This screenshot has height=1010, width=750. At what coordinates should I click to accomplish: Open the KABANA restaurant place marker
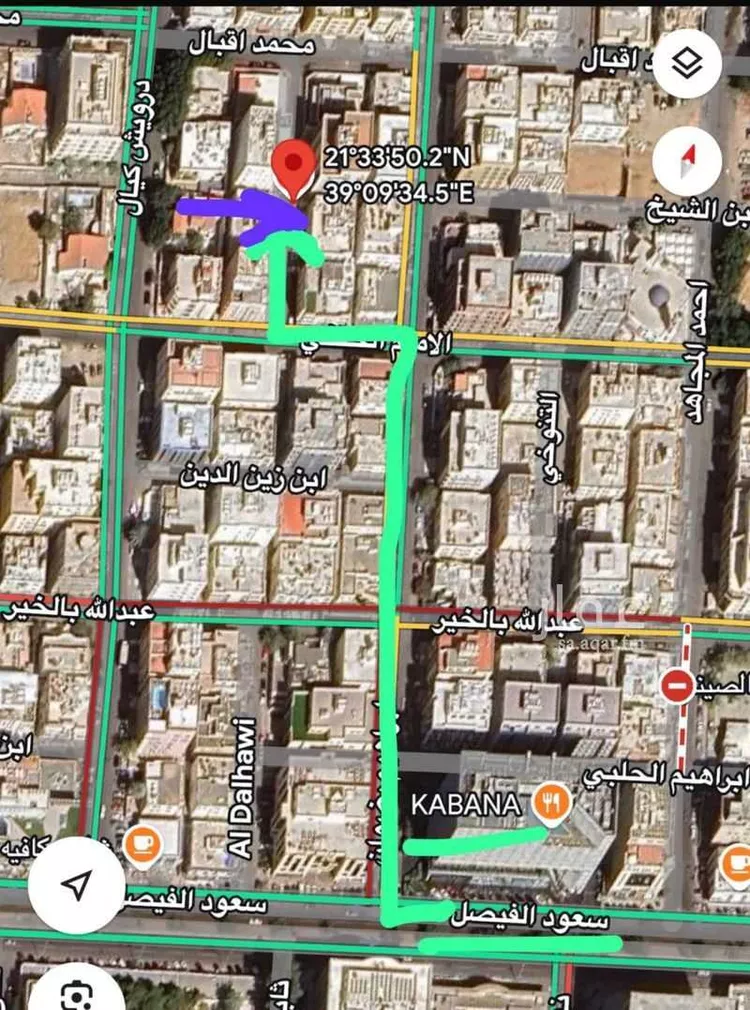(x=551, y=801)
